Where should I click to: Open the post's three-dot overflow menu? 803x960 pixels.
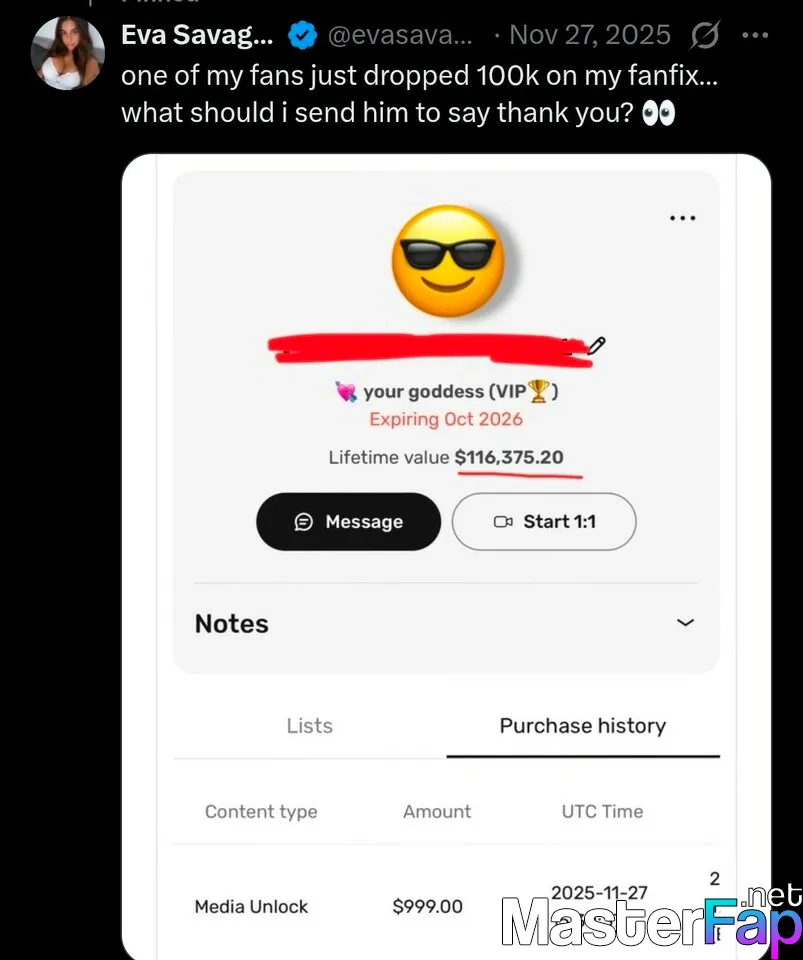coord(755,36)
